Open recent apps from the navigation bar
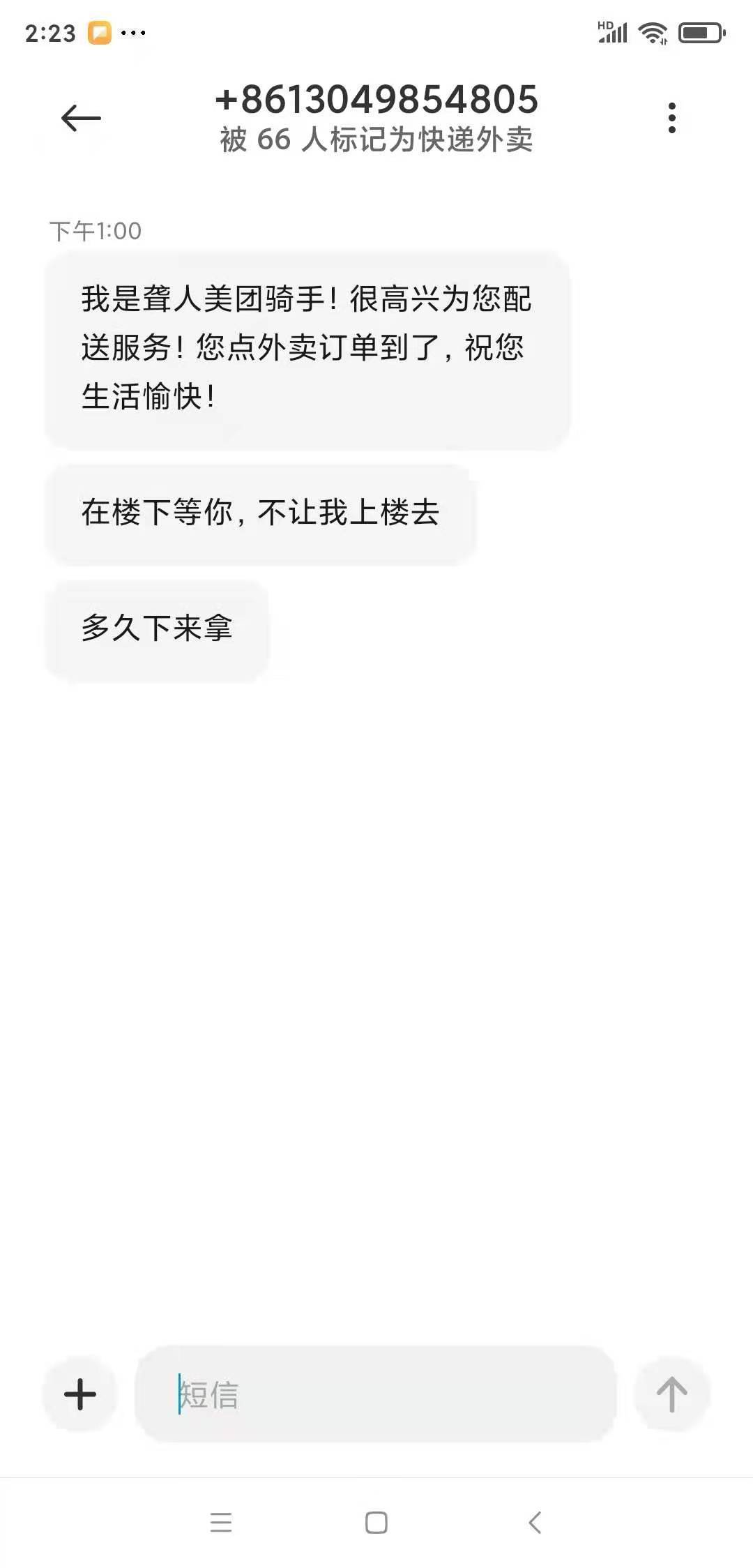753x1568 pixels. click(x=220, y=1522)
